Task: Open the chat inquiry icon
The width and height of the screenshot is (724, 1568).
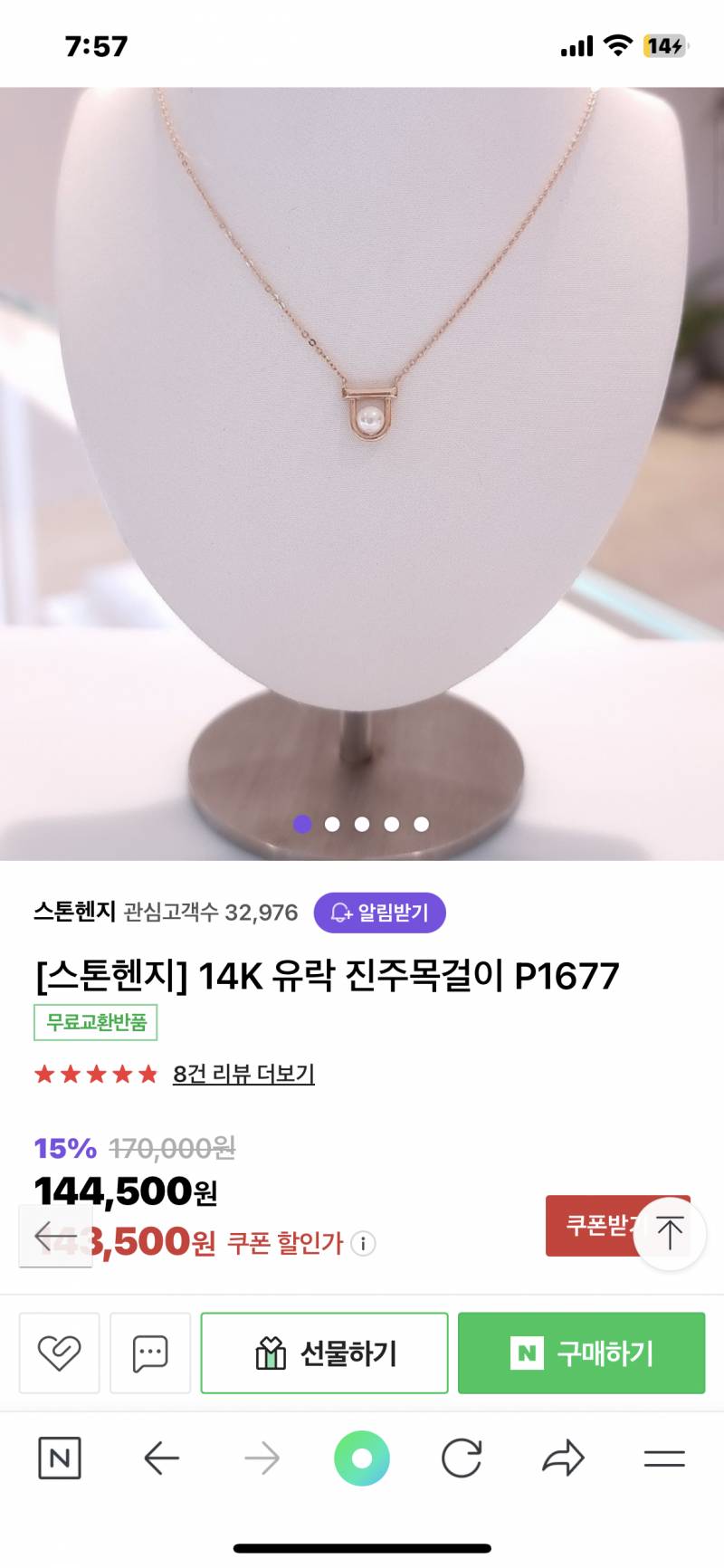Action: (x=150, y=1353)
